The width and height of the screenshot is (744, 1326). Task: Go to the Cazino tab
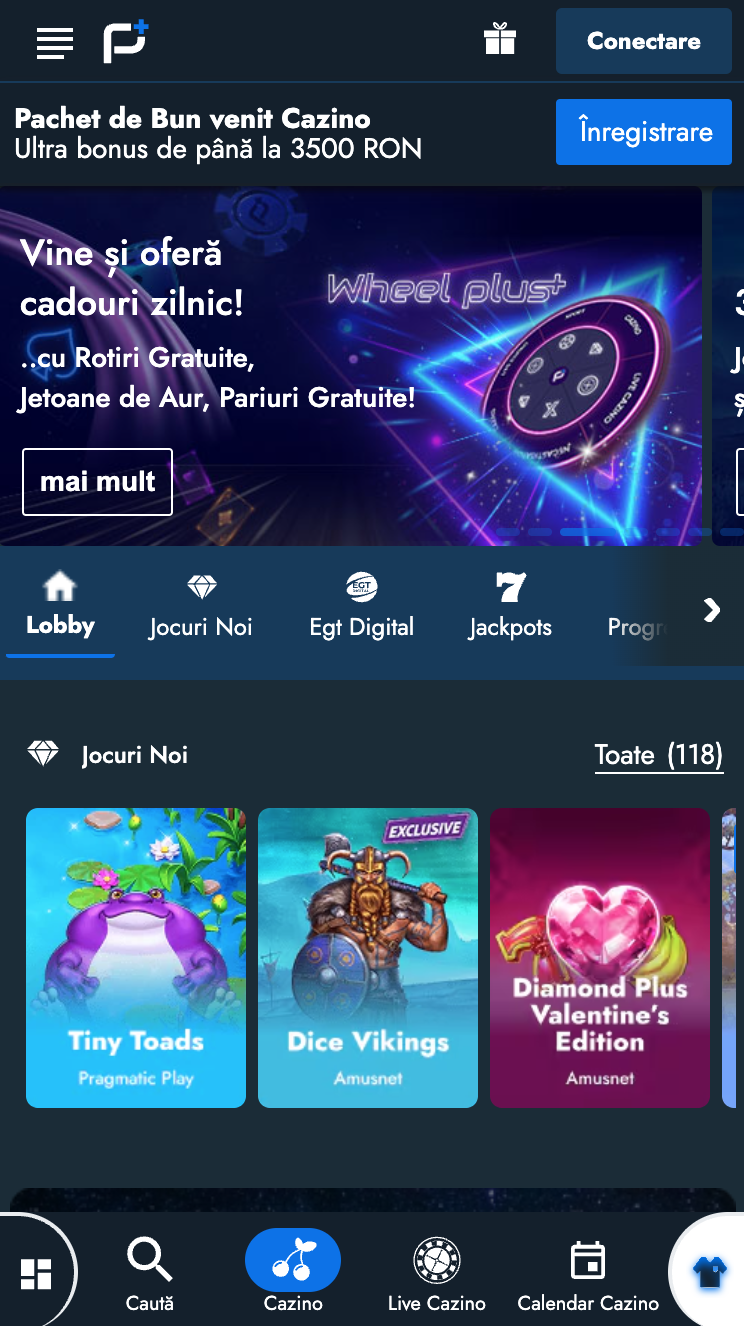click(293, 1272)
